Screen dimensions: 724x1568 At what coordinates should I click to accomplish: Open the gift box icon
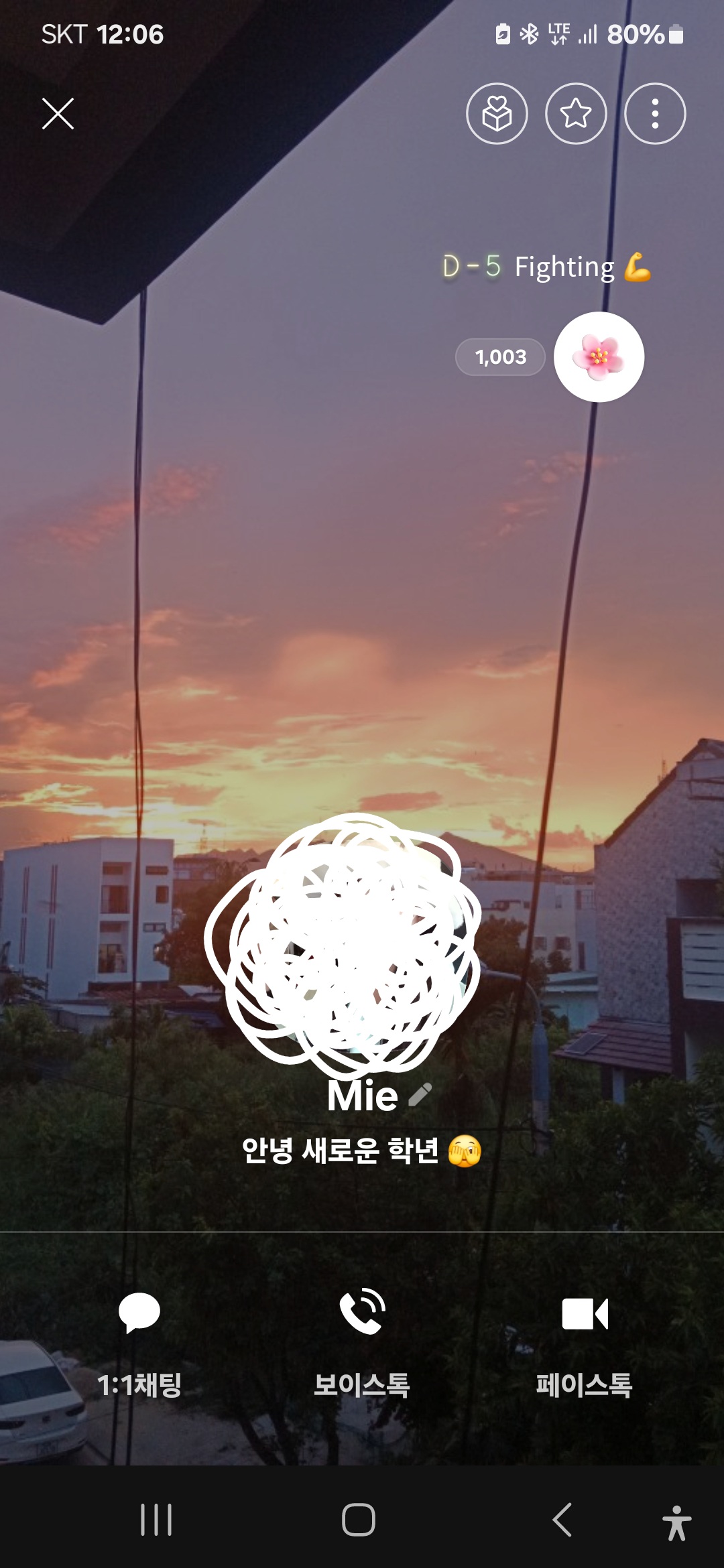pos(497,114)
